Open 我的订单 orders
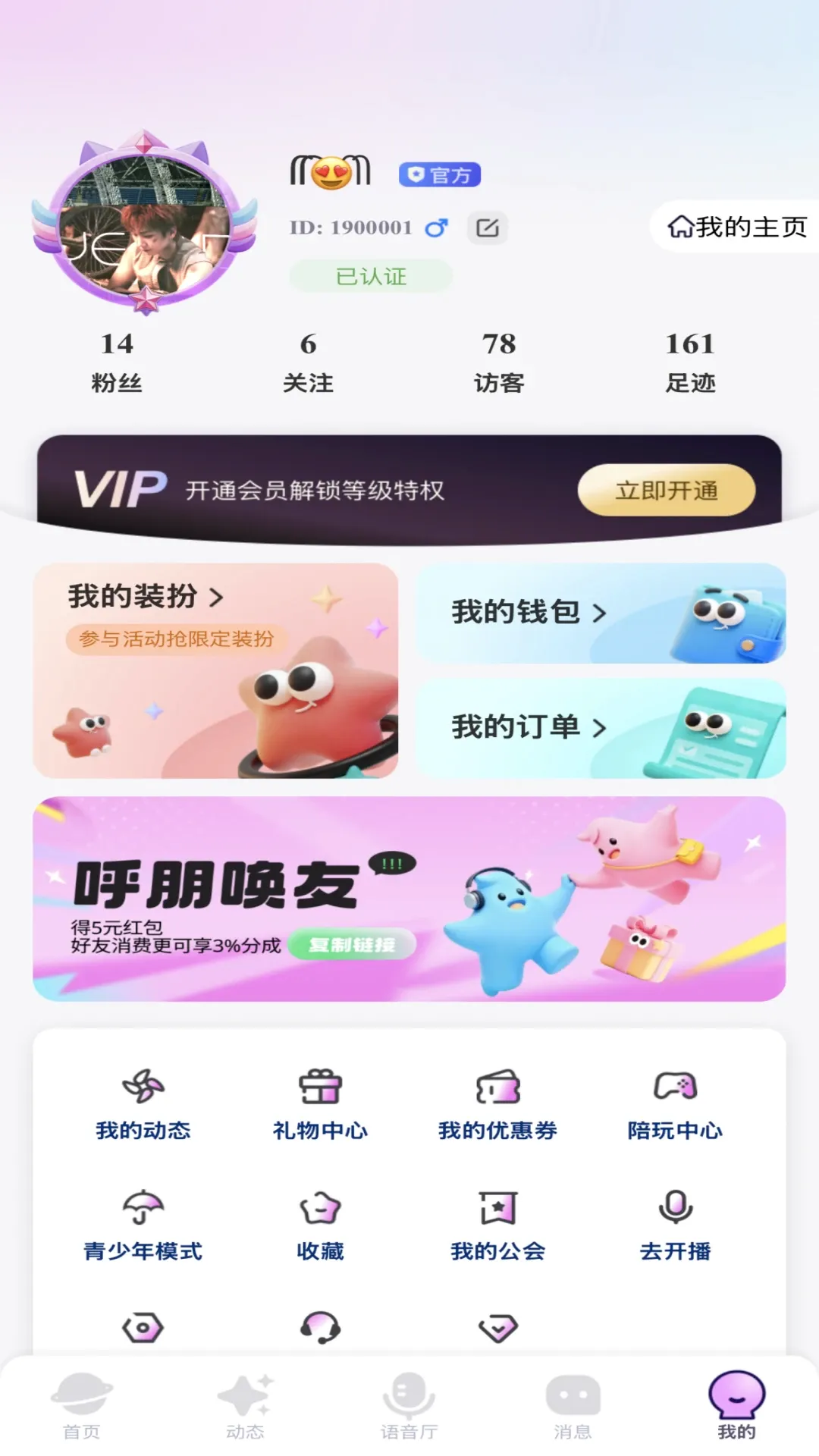Screen dimensions: 819x1456 [601, 728]
